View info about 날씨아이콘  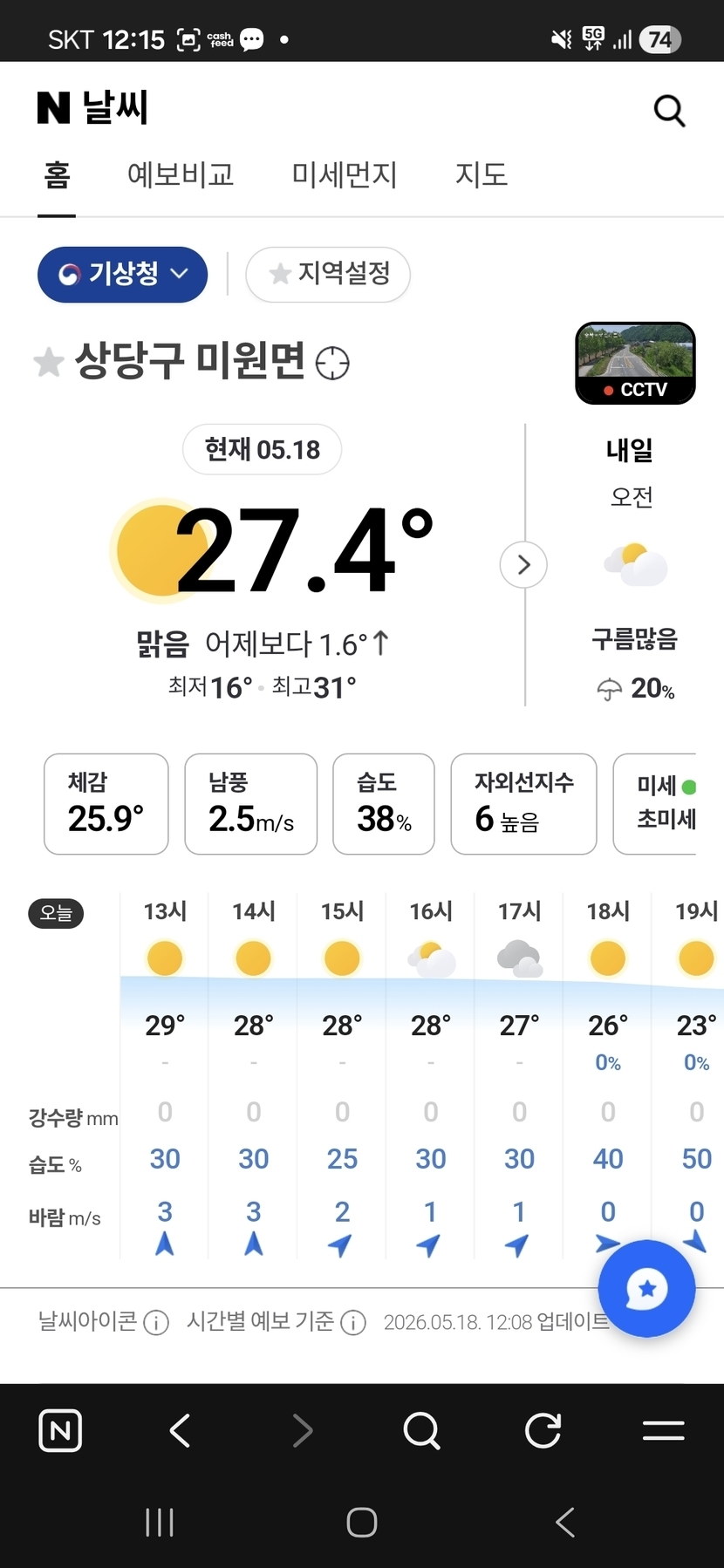(x=156, y=1323)
